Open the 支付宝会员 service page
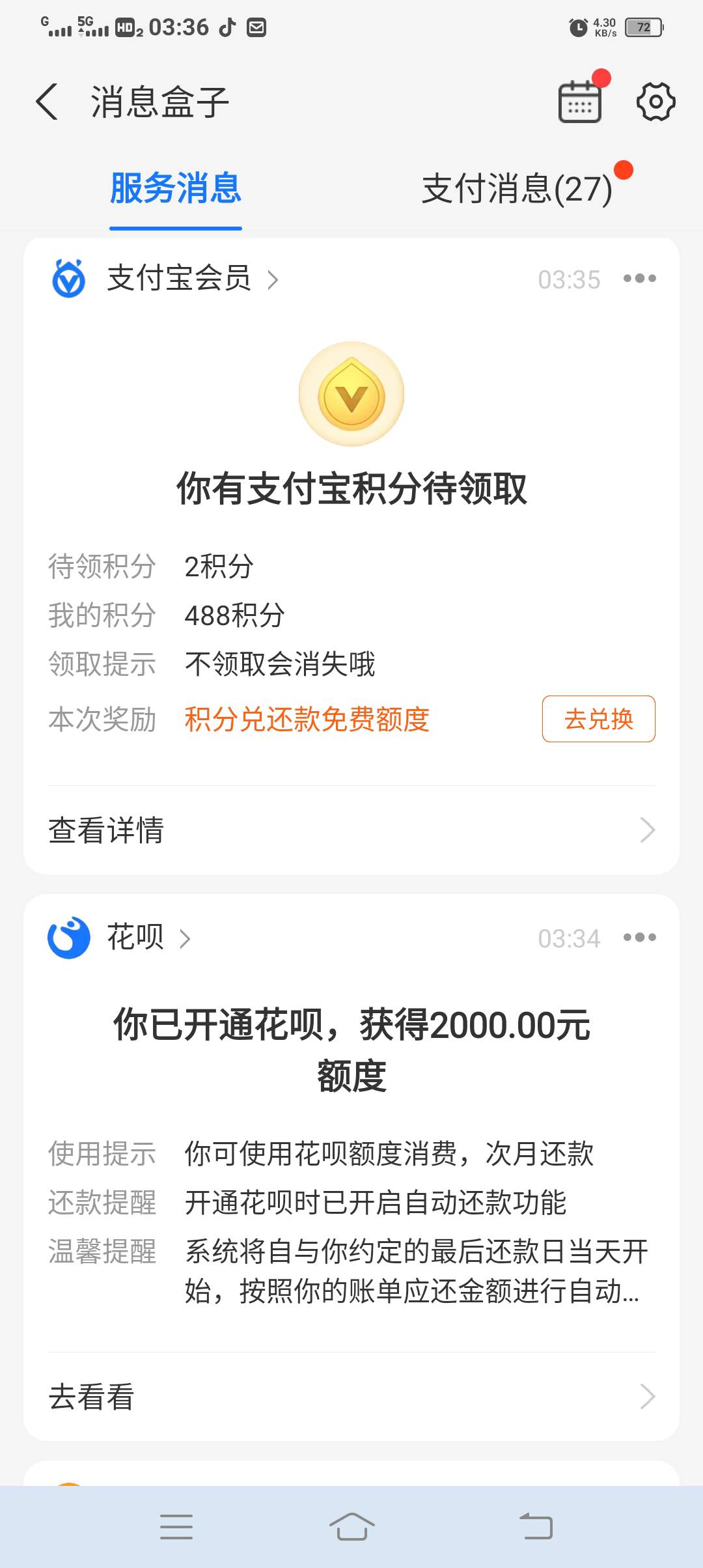The width and height of the screenshot is (703, 1568). click(x=179, y=279)
